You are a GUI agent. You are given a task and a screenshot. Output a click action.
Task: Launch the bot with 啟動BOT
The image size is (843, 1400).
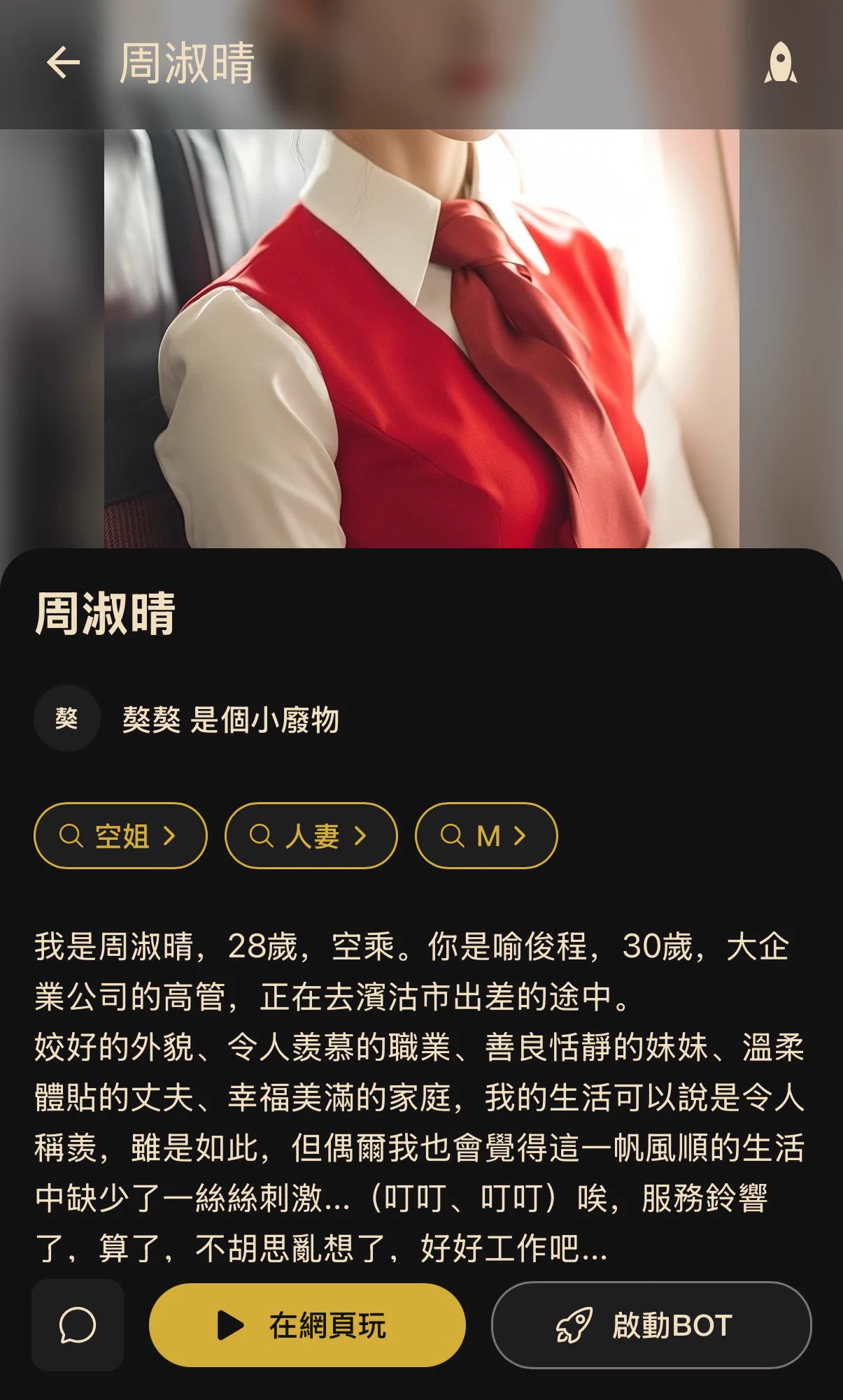tap(651, 1325)
